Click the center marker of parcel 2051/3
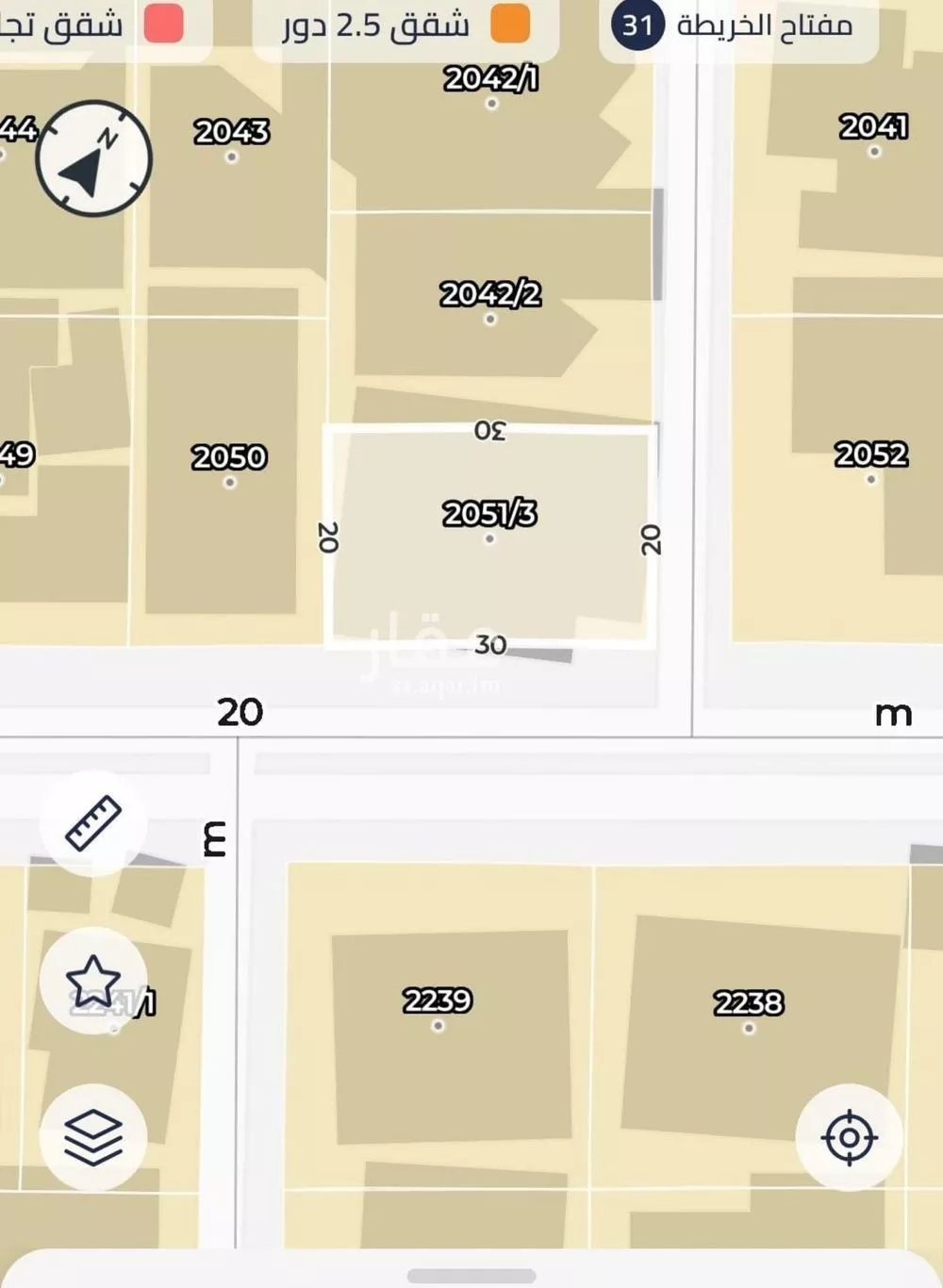Viewport: 943px width, 1288px height. click(488, 540)
